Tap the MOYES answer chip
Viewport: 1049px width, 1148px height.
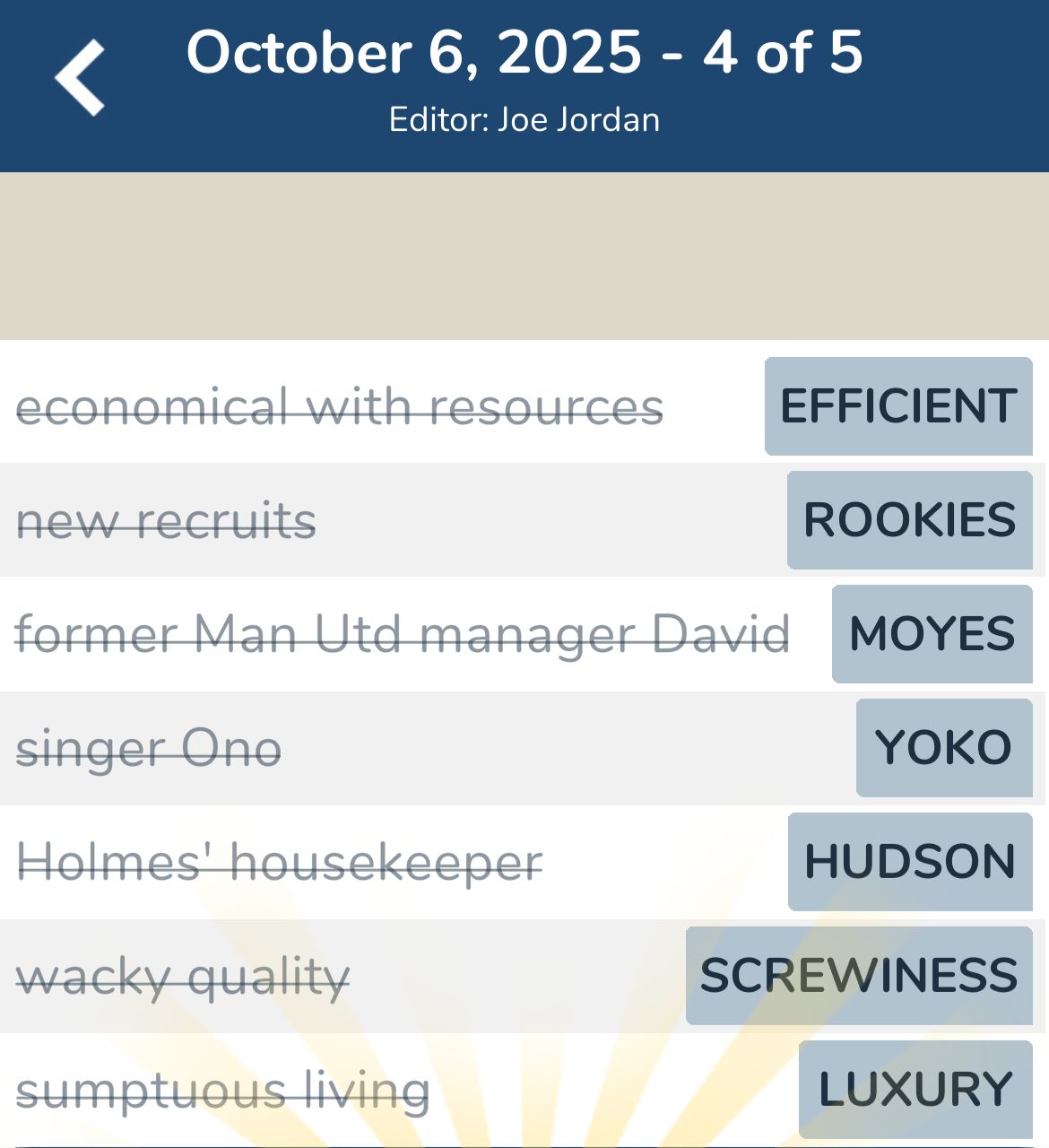click(932, 634)
